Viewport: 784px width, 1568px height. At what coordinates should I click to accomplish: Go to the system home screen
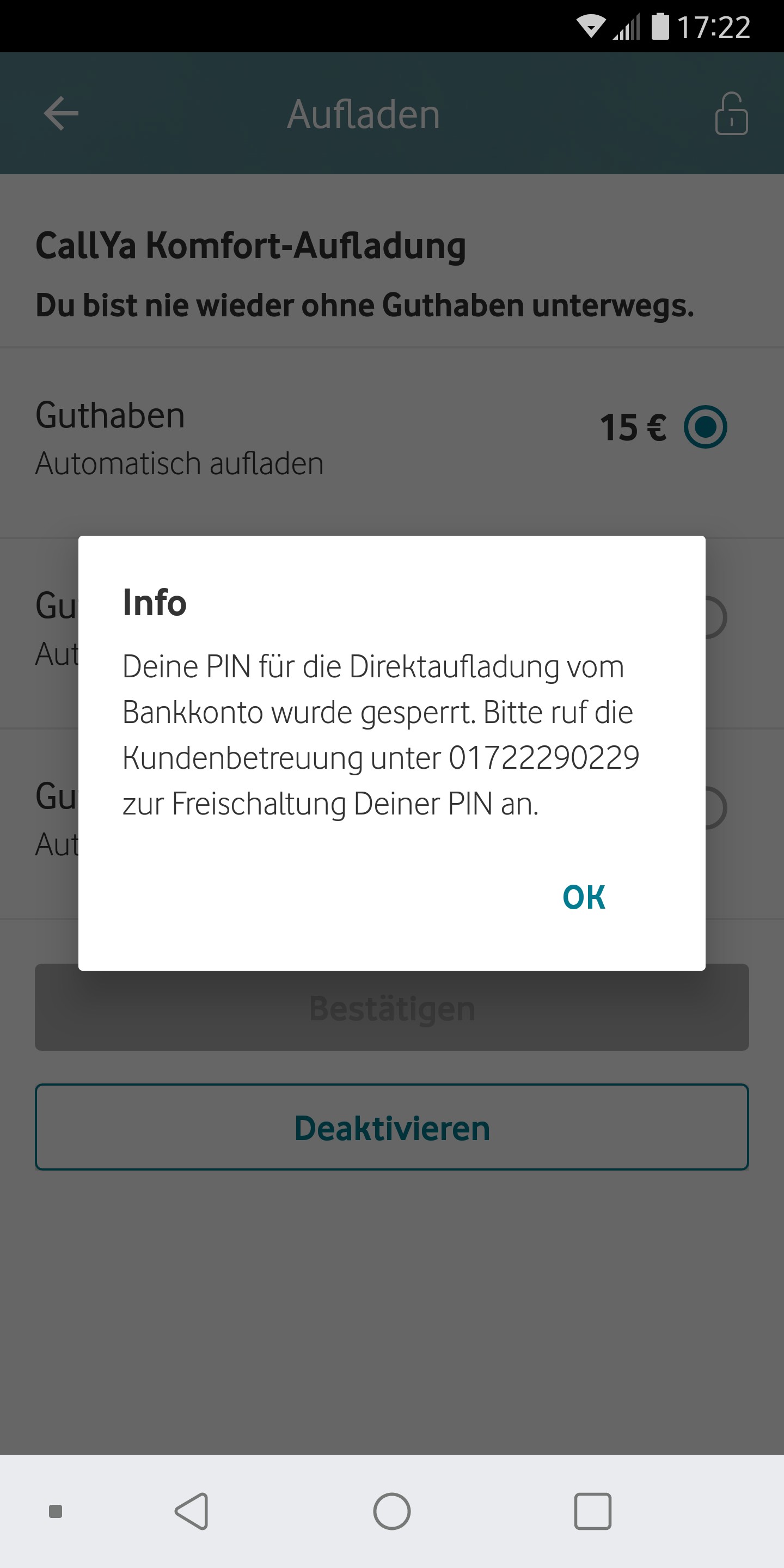(392, 1511)
